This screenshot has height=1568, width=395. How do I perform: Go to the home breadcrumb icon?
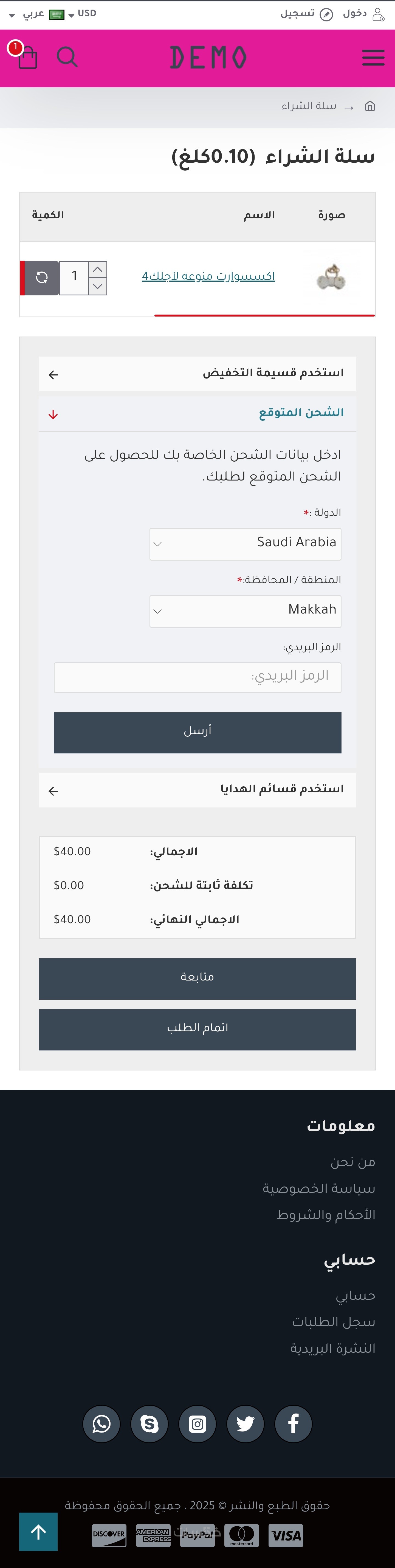point(369,106)
